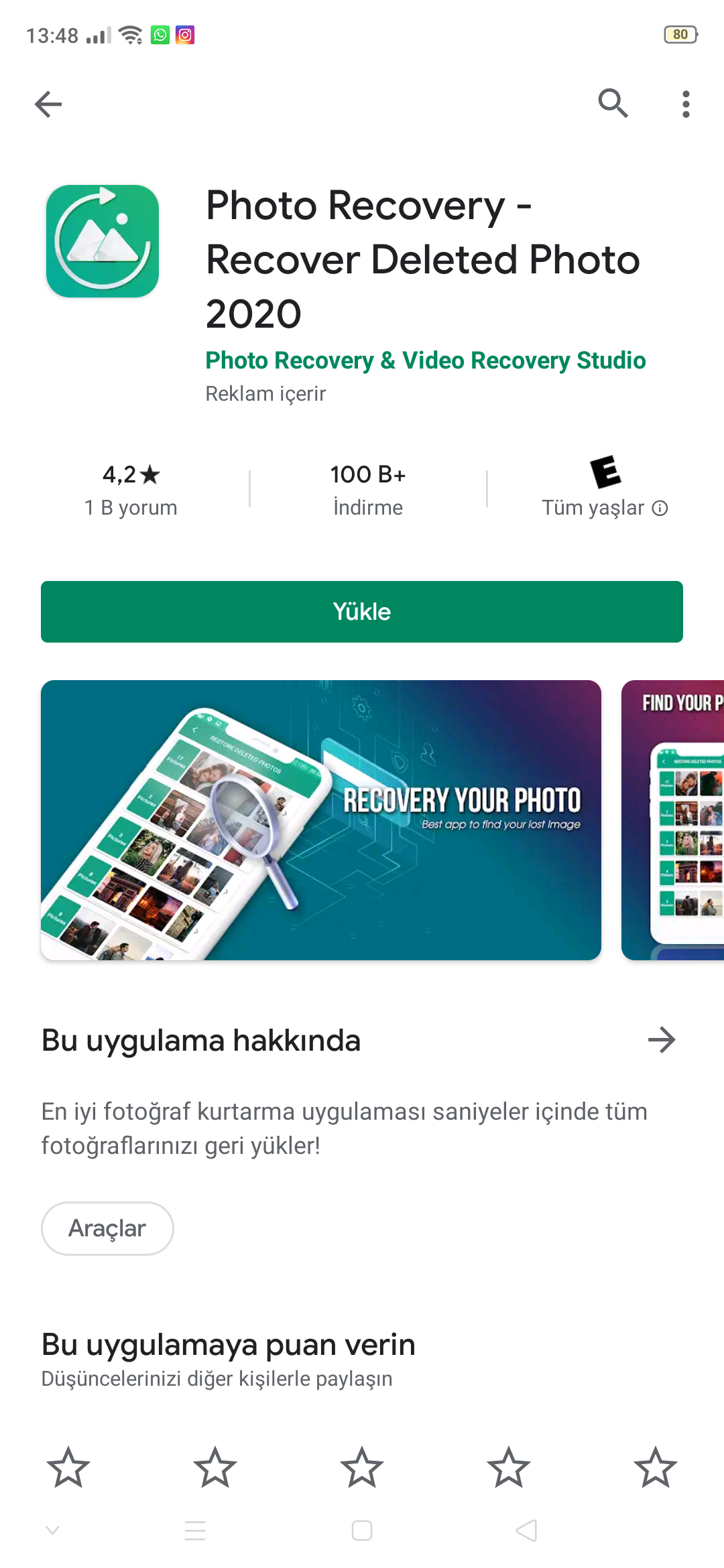
Task: Open the three-dot overflow menu
Action: click(685, 104)
